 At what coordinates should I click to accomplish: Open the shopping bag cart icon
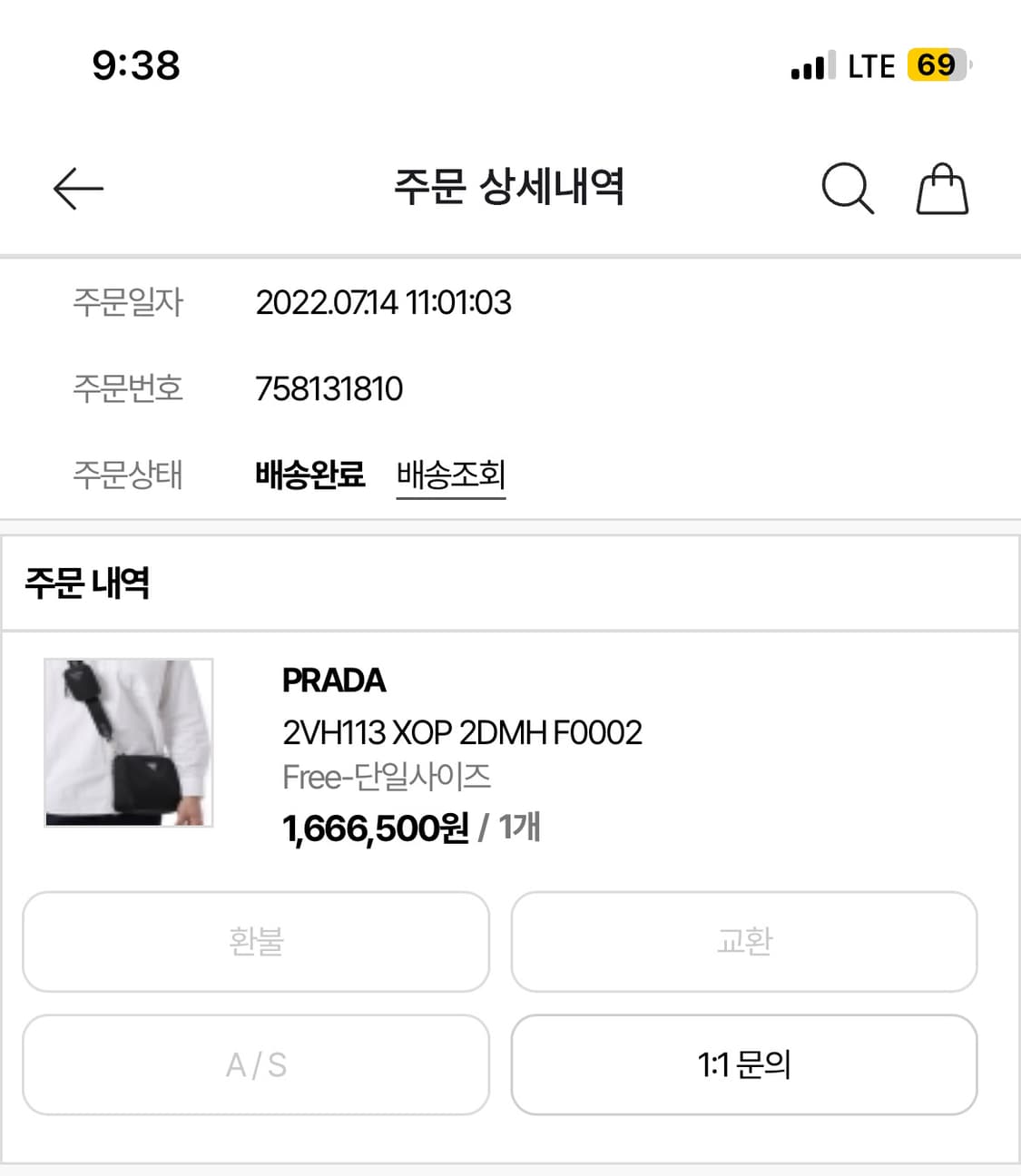coord(941,189)
